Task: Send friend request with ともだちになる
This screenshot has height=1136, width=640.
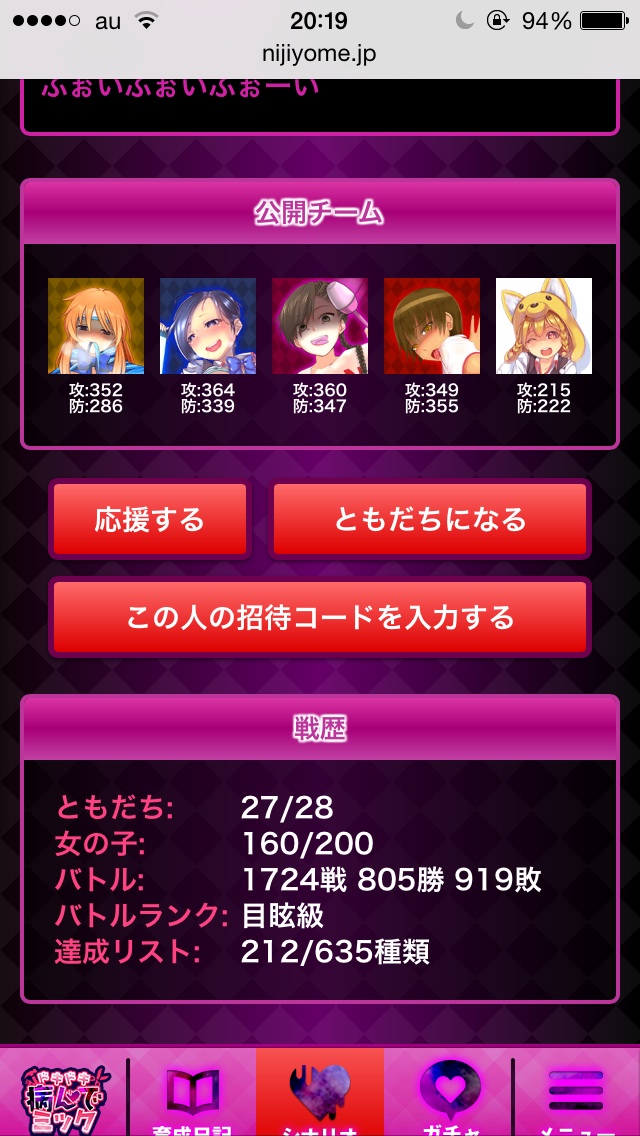Action: pos(430,520)
